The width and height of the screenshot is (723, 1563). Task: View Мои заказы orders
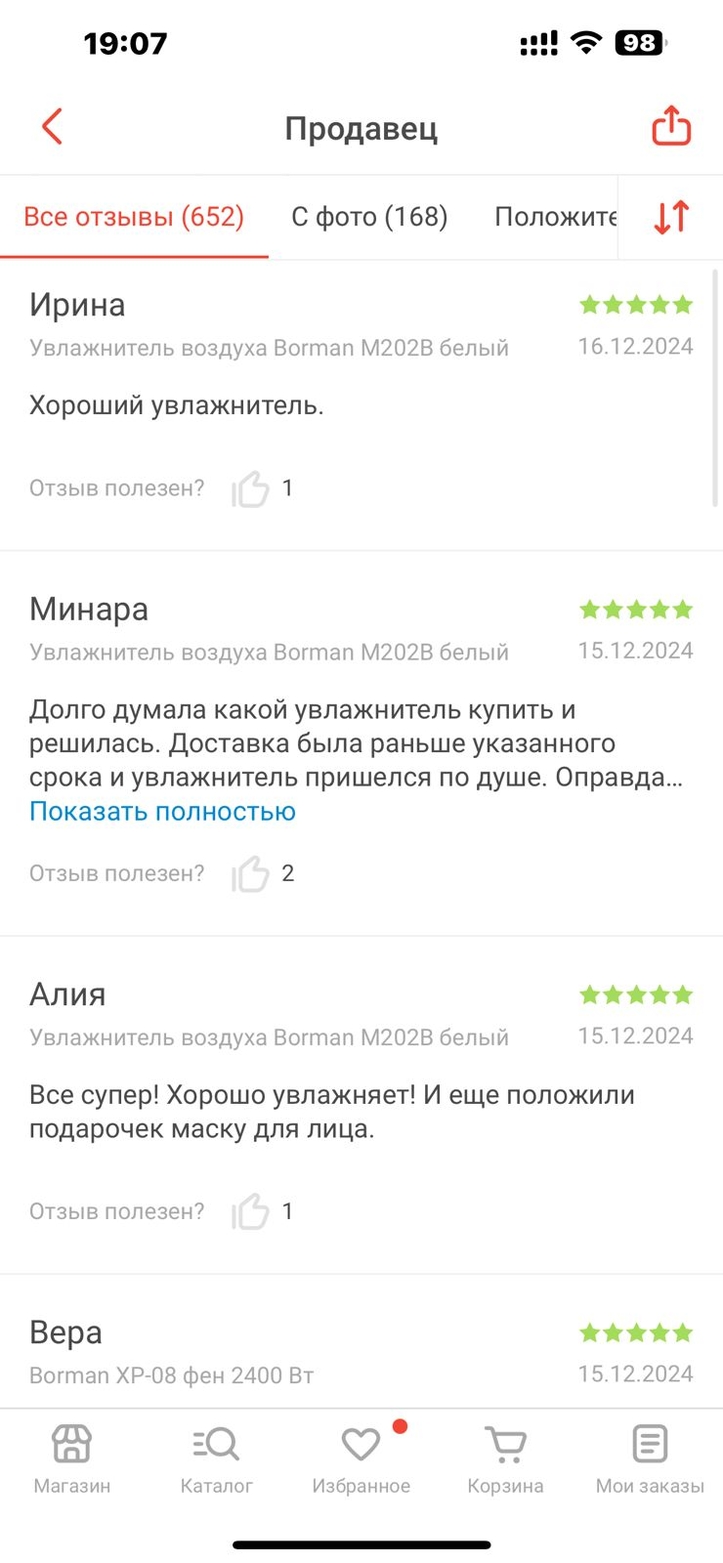pos(650,1459)
